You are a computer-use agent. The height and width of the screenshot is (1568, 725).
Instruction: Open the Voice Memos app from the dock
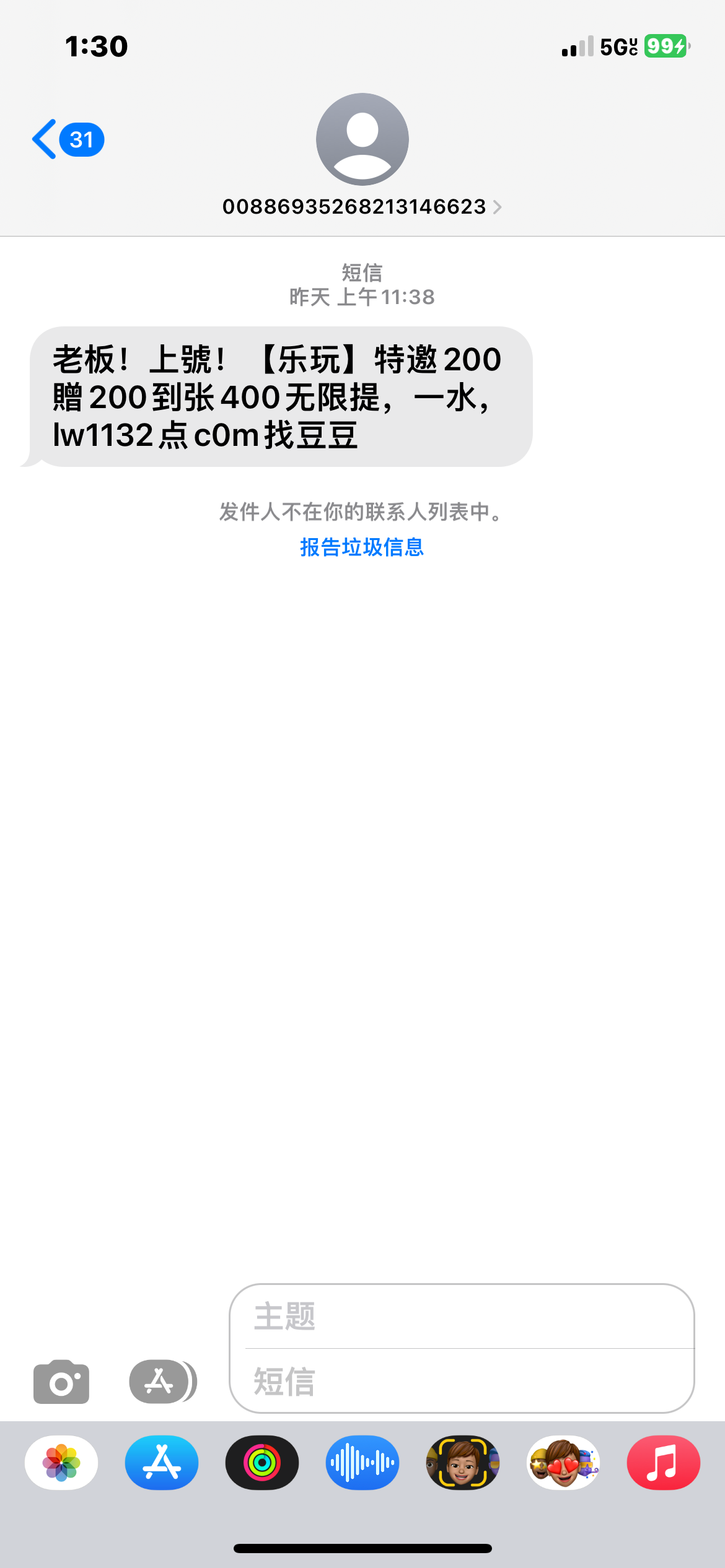pos(362,1463)
